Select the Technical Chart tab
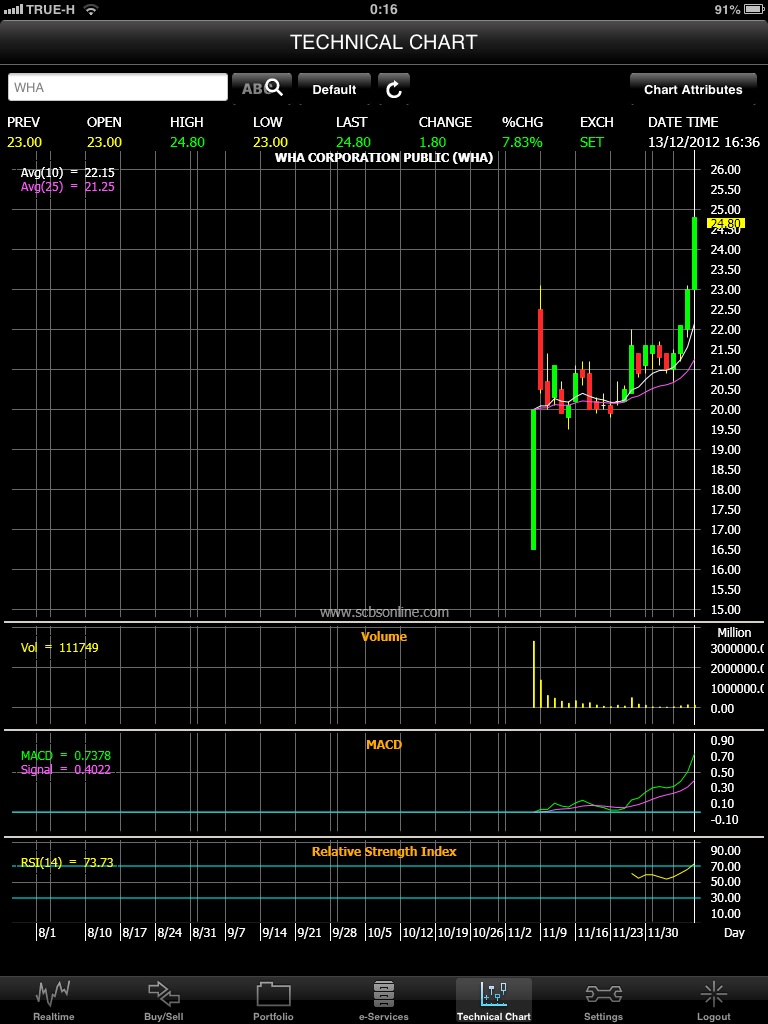 [494, 999]
